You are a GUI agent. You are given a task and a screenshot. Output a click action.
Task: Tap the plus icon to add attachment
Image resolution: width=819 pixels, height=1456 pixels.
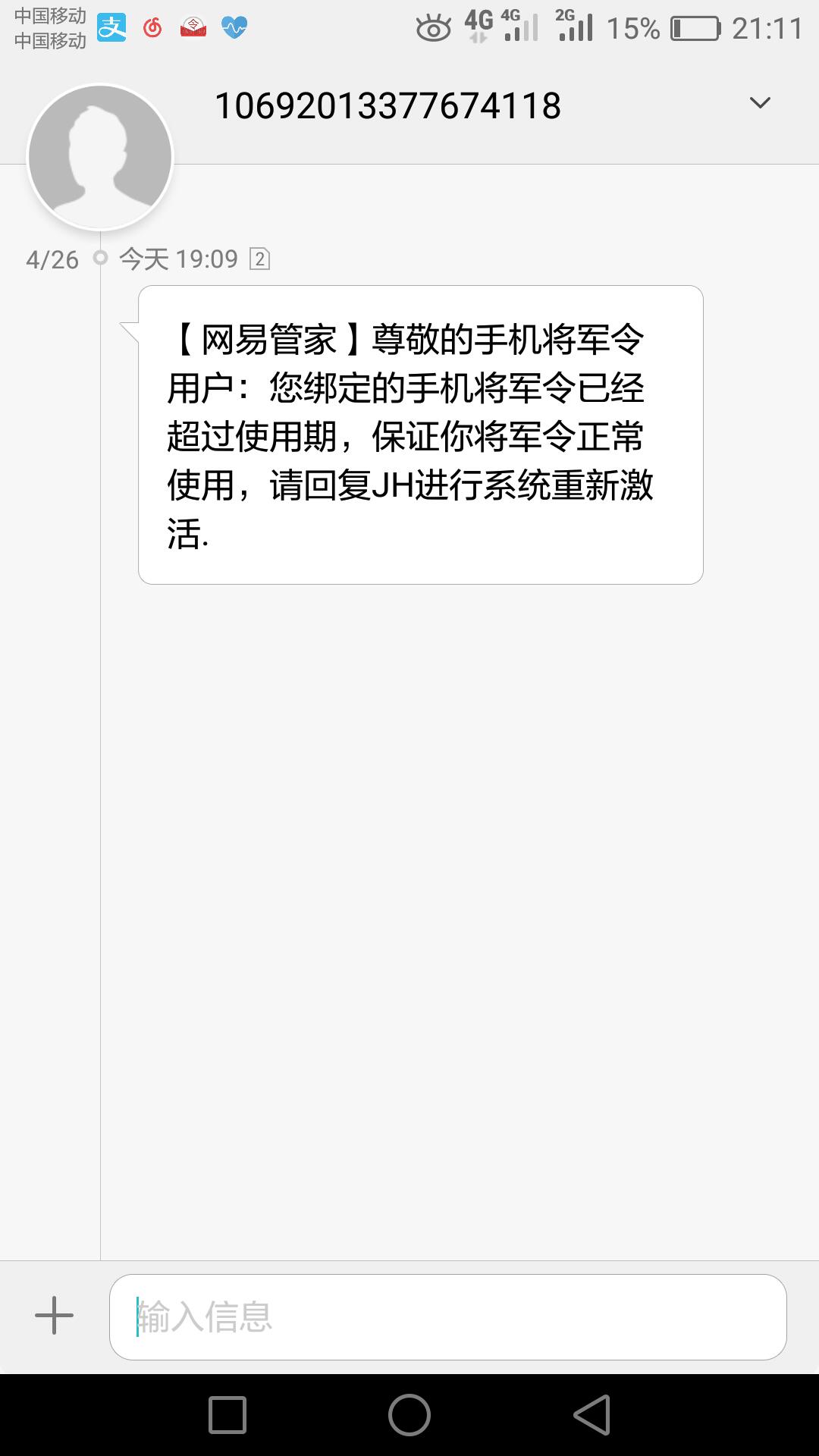tap(55, 1316)
